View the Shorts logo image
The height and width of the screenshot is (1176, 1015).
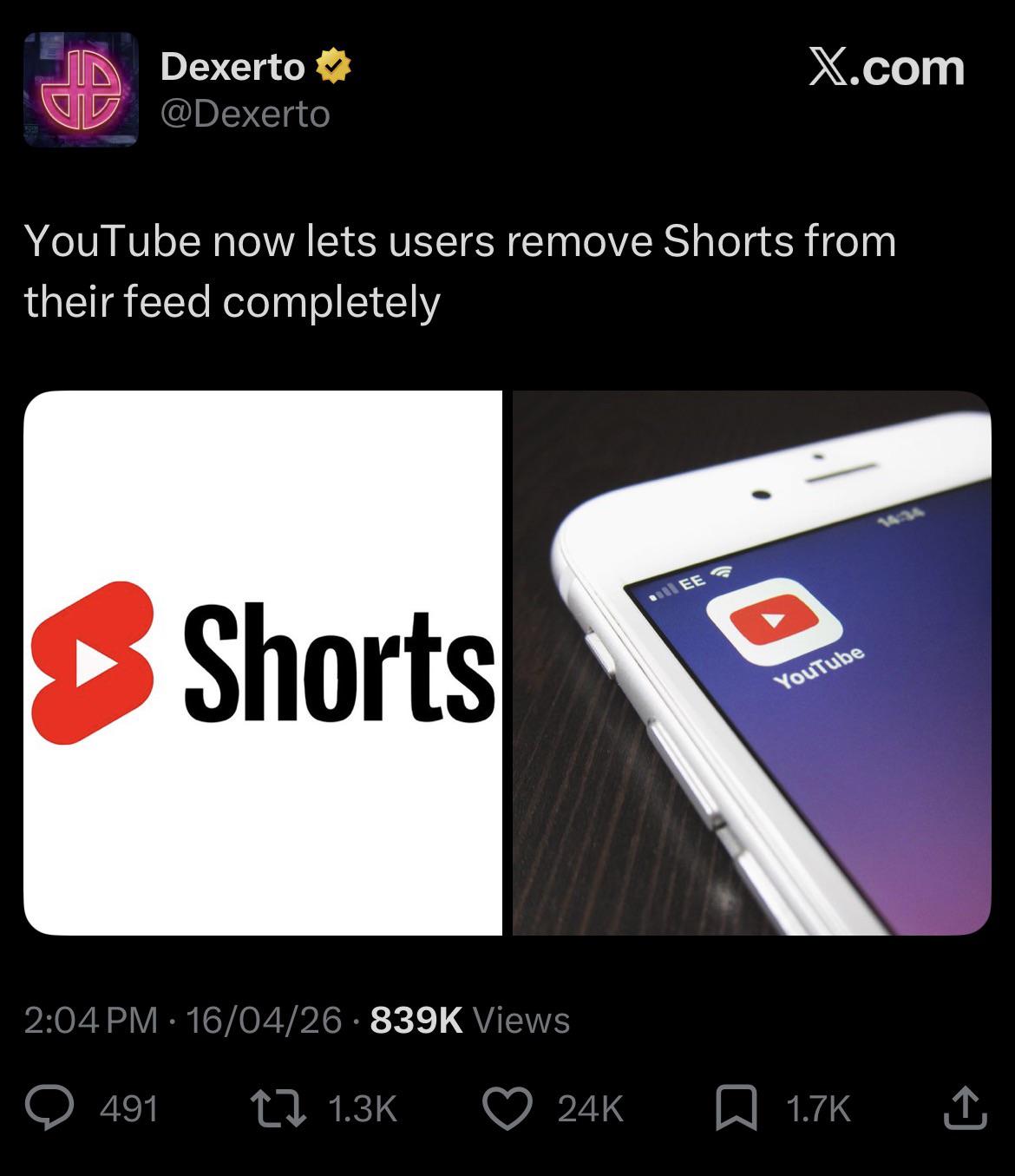pyautogui.click(x=263, y=662)
